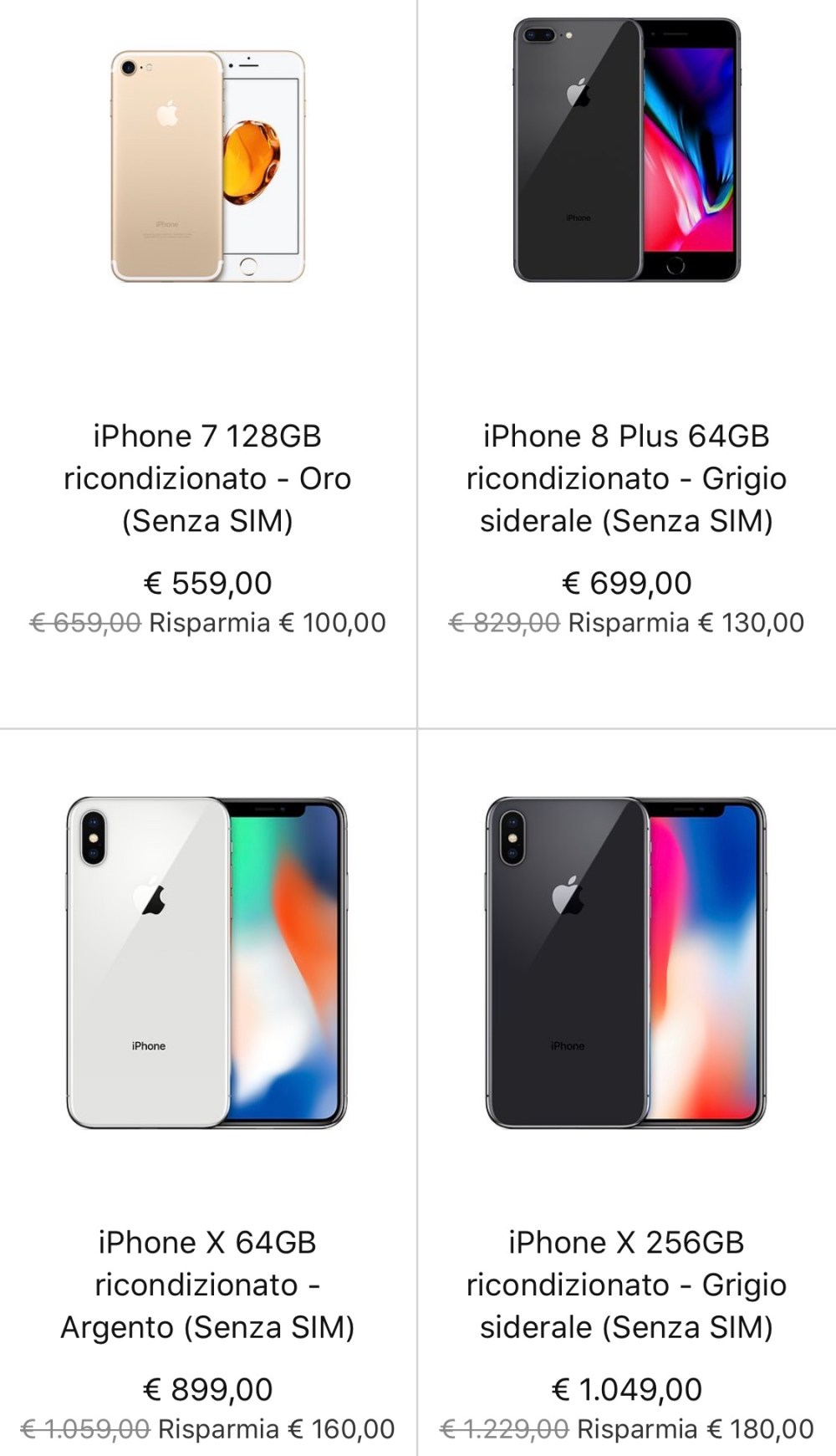Open the refurbished iPhone 7 128GB Oro
This screenshot has width=836, height=1456.
[207, 478]
